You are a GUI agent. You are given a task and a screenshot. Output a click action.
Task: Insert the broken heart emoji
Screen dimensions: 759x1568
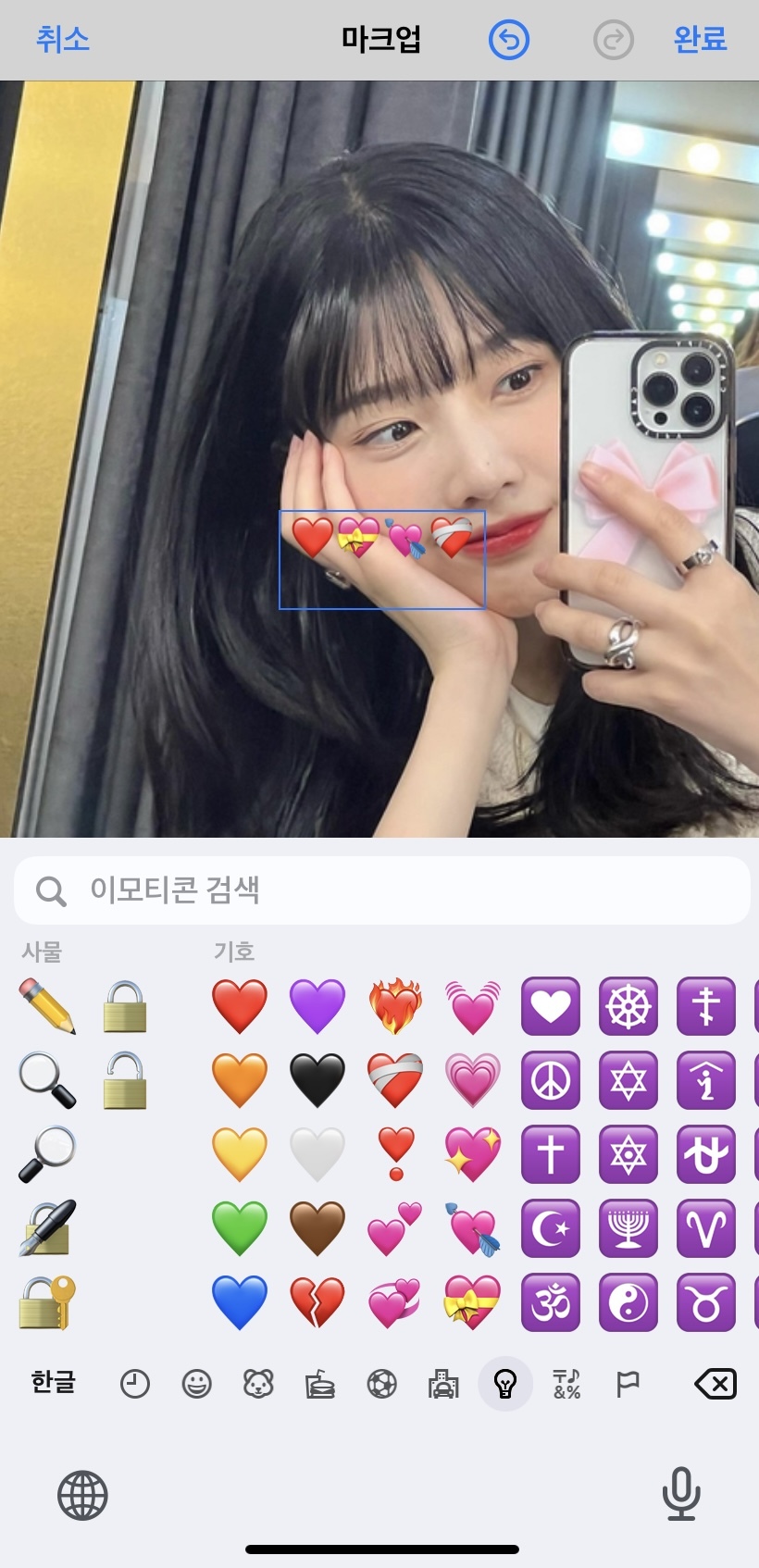click(x=317, y=1301)
